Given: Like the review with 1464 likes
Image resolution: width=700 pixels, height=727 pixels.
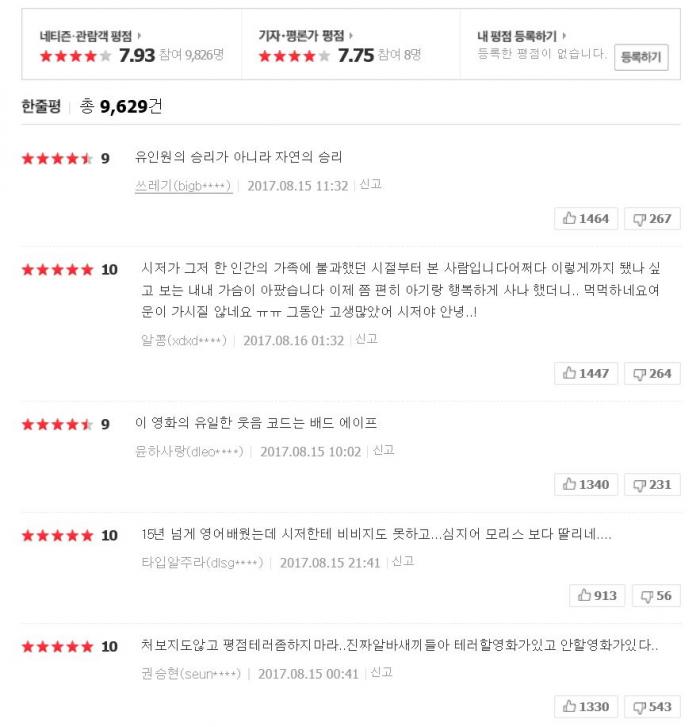Looking at the screenshot, I should 586,218.
